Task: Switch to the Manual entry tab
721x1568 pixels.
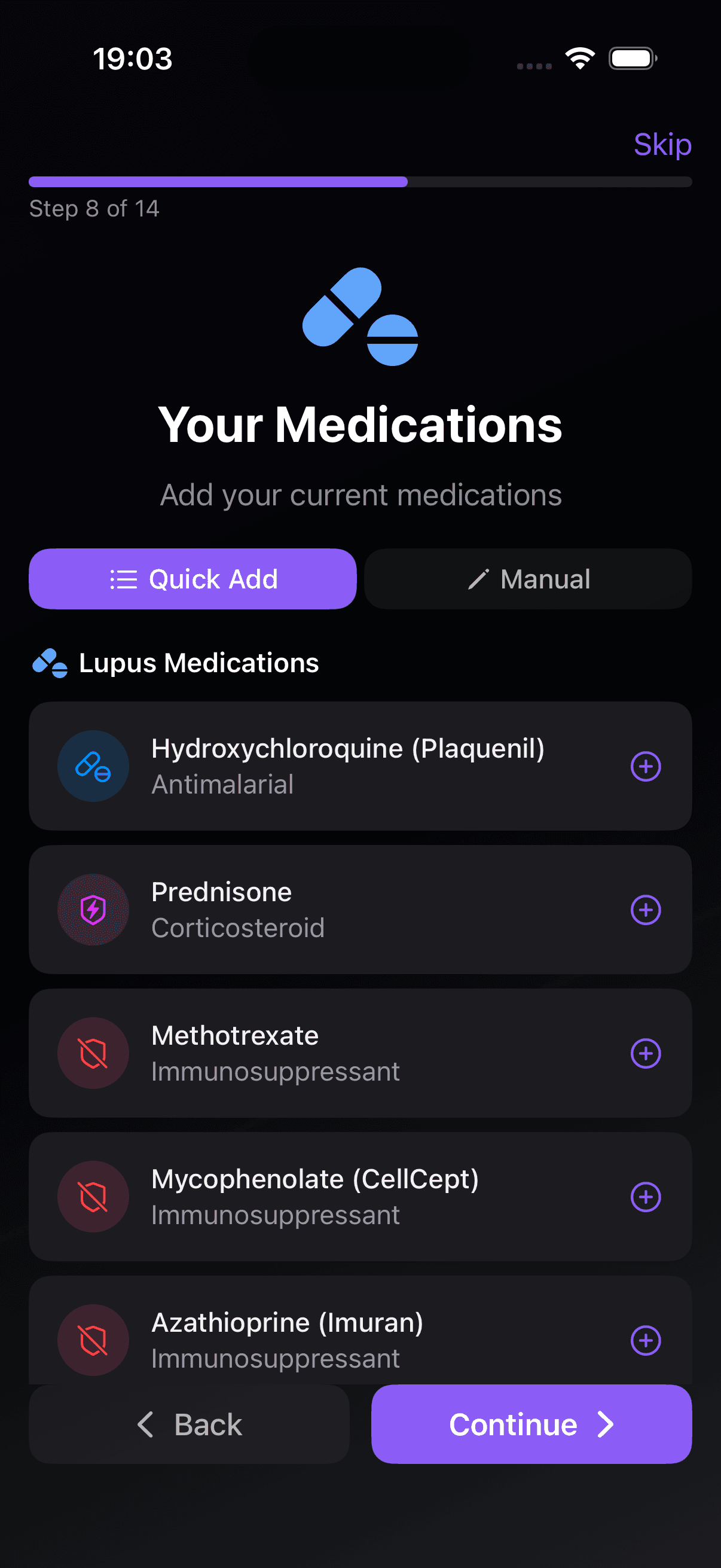Action: (x=527, y=579)
